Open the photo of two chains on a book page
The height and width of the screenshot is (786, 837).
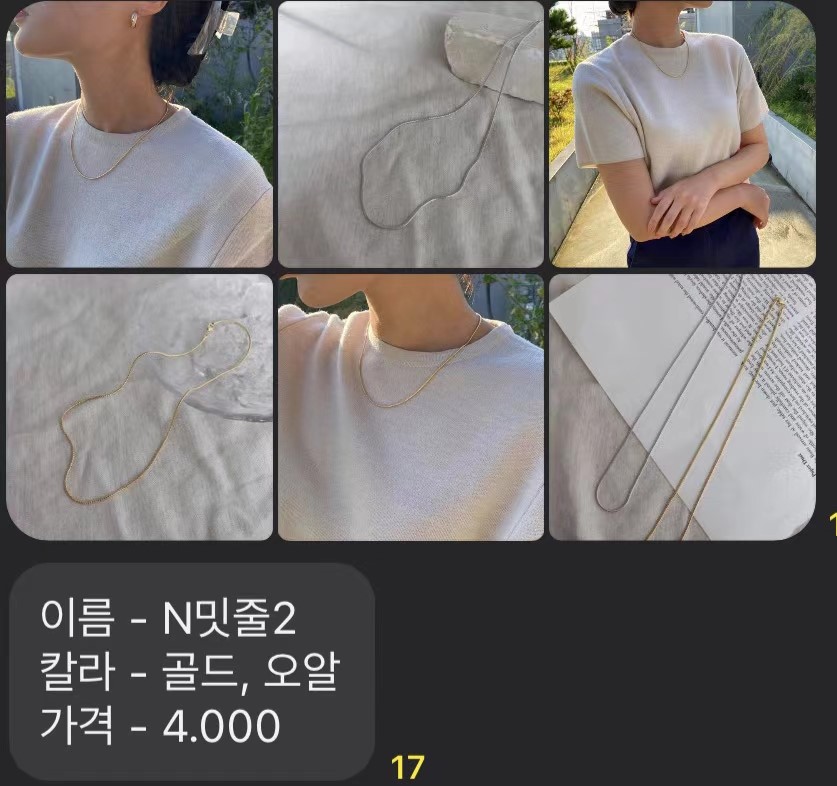tap(682, 407)
